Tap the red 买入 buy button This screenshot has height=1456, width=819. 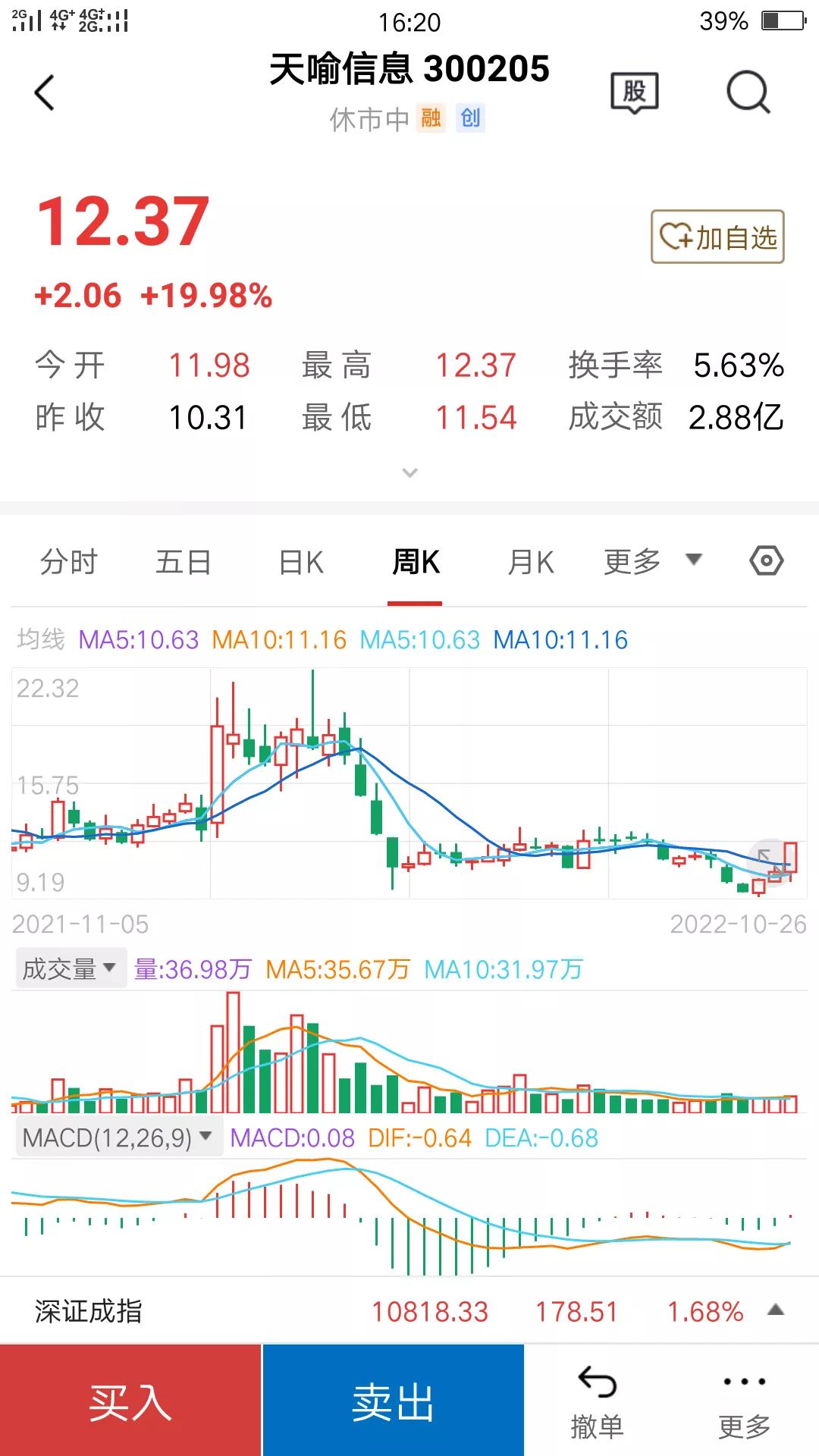point(130,1401)
